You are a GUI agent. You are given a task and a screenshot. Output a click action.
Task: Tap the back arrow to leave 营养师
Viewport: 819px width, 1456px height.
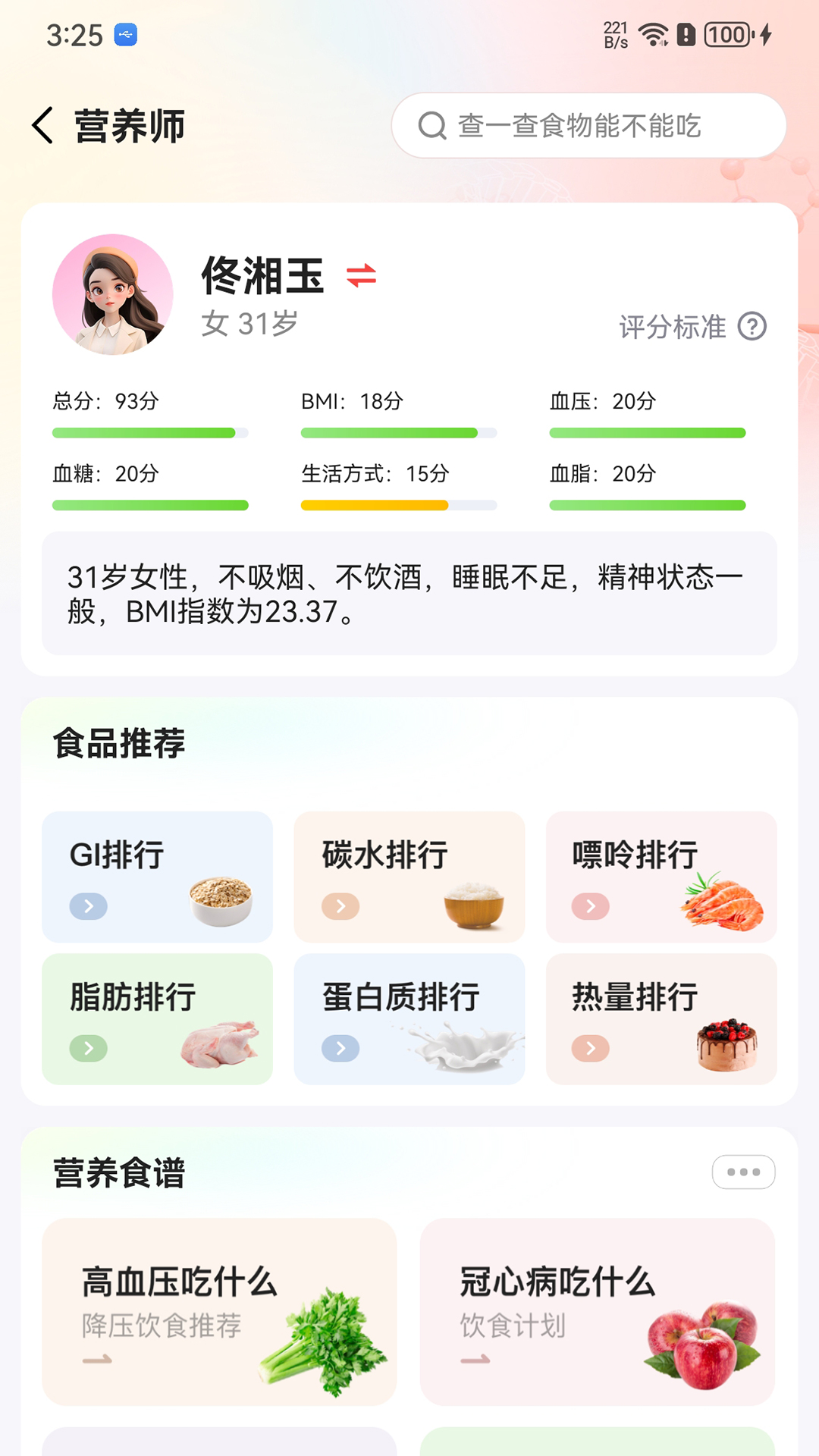(43, 124)
